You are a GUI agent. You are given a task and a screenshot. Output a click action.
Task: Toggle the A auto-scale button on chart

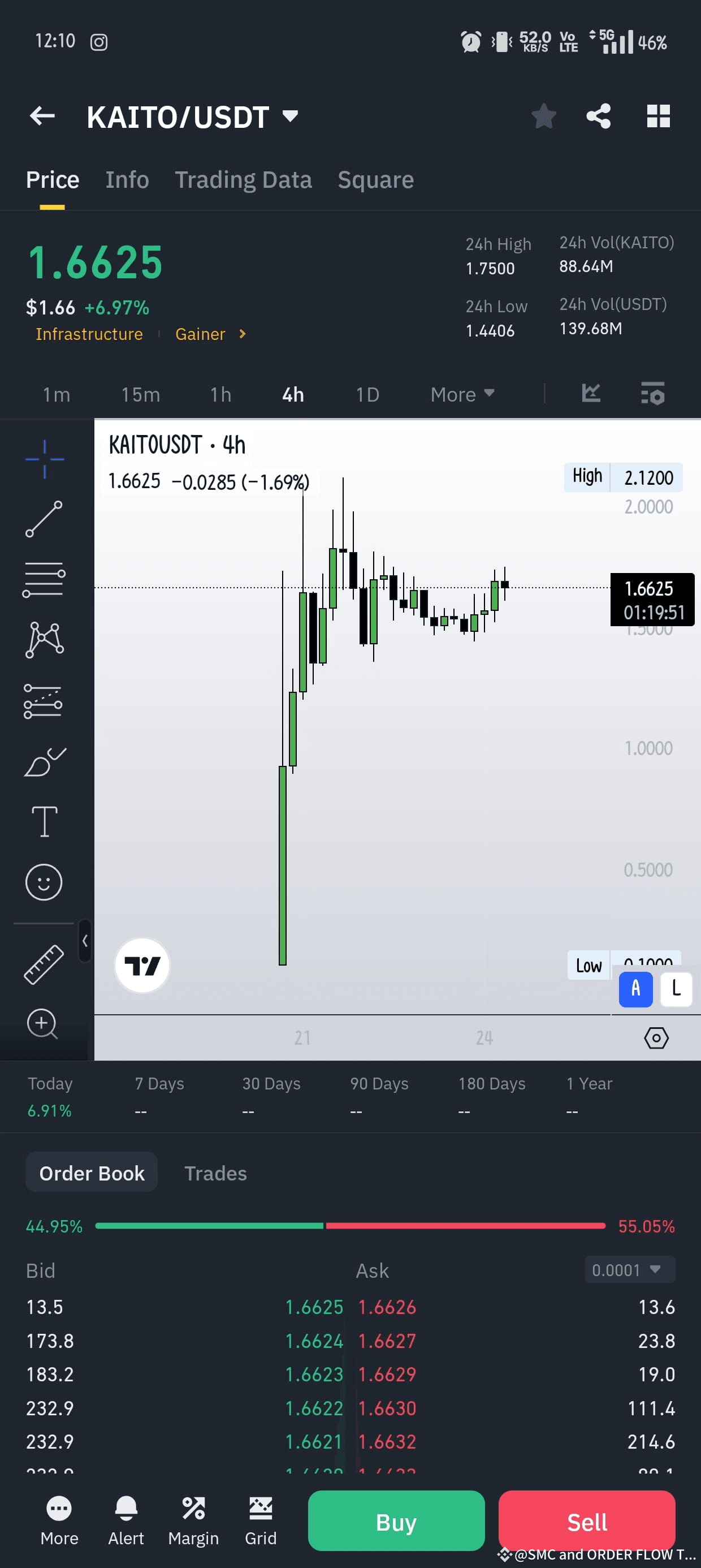(x=635, y=990)
